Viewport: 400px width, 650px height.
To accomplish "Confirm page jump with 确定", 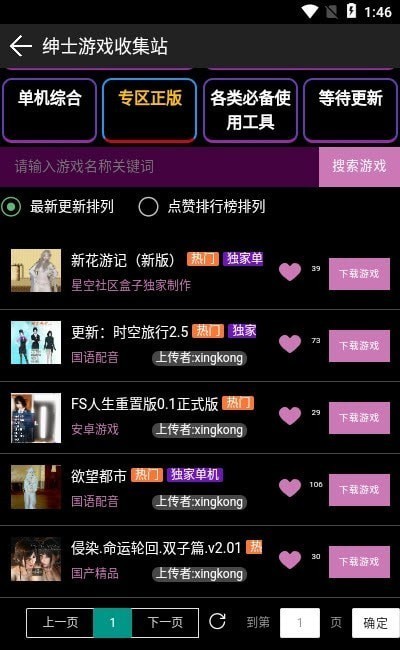I will coord(376,623).
